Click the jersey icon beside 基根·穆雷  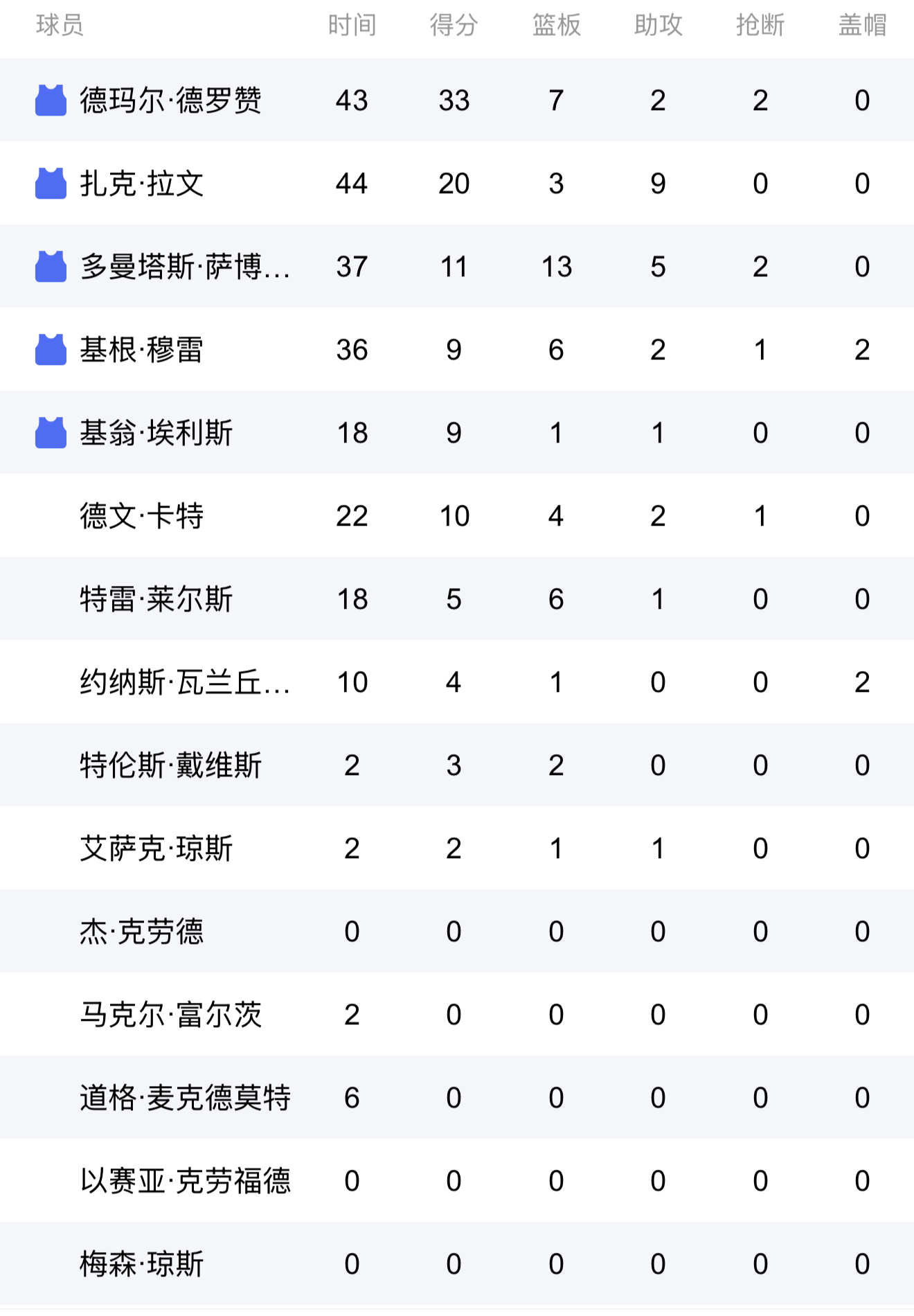pos(51,350)
